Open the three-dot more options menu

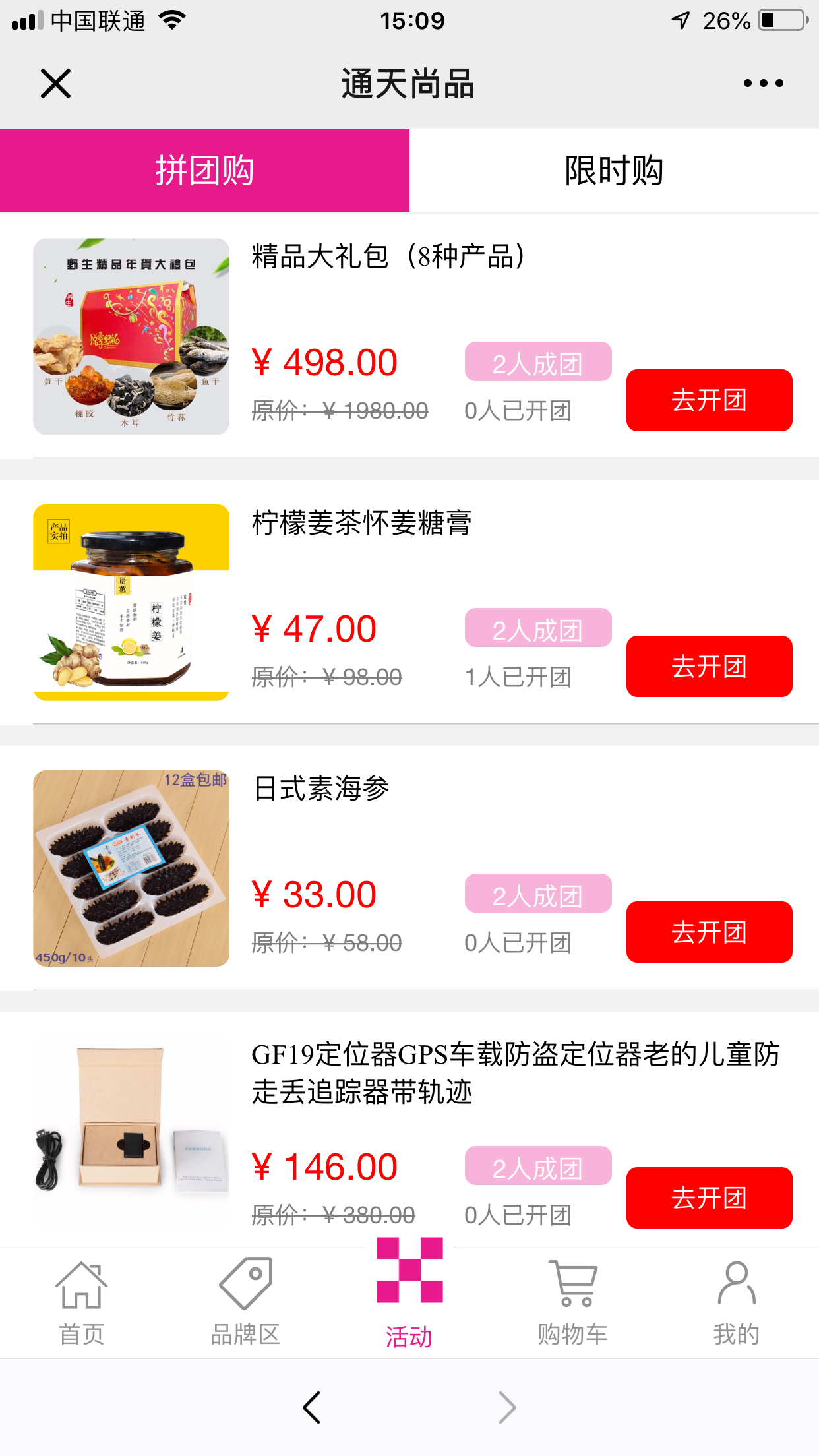(x=763, y=82)
